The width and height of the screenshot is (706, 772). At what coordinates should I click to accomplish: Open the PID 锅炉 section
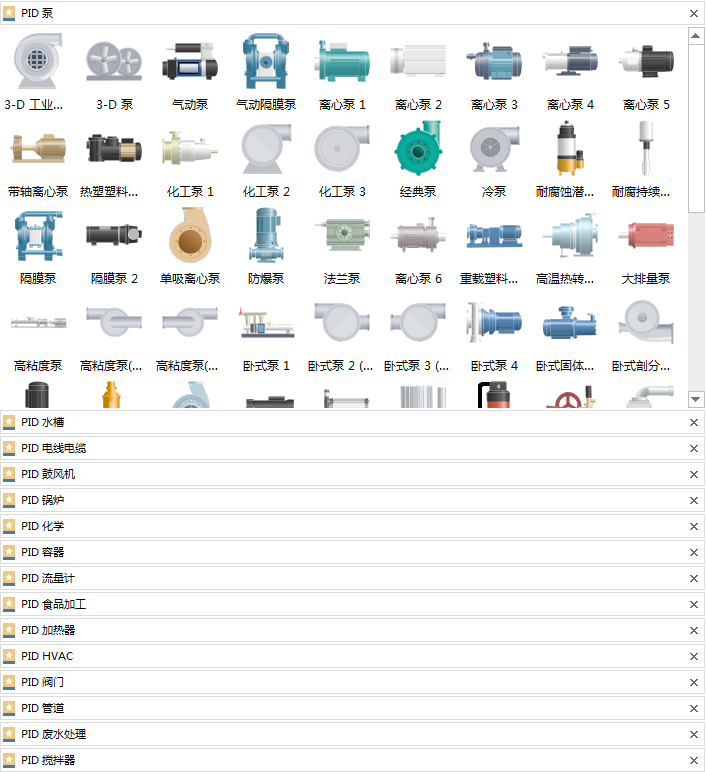point(45,500)
